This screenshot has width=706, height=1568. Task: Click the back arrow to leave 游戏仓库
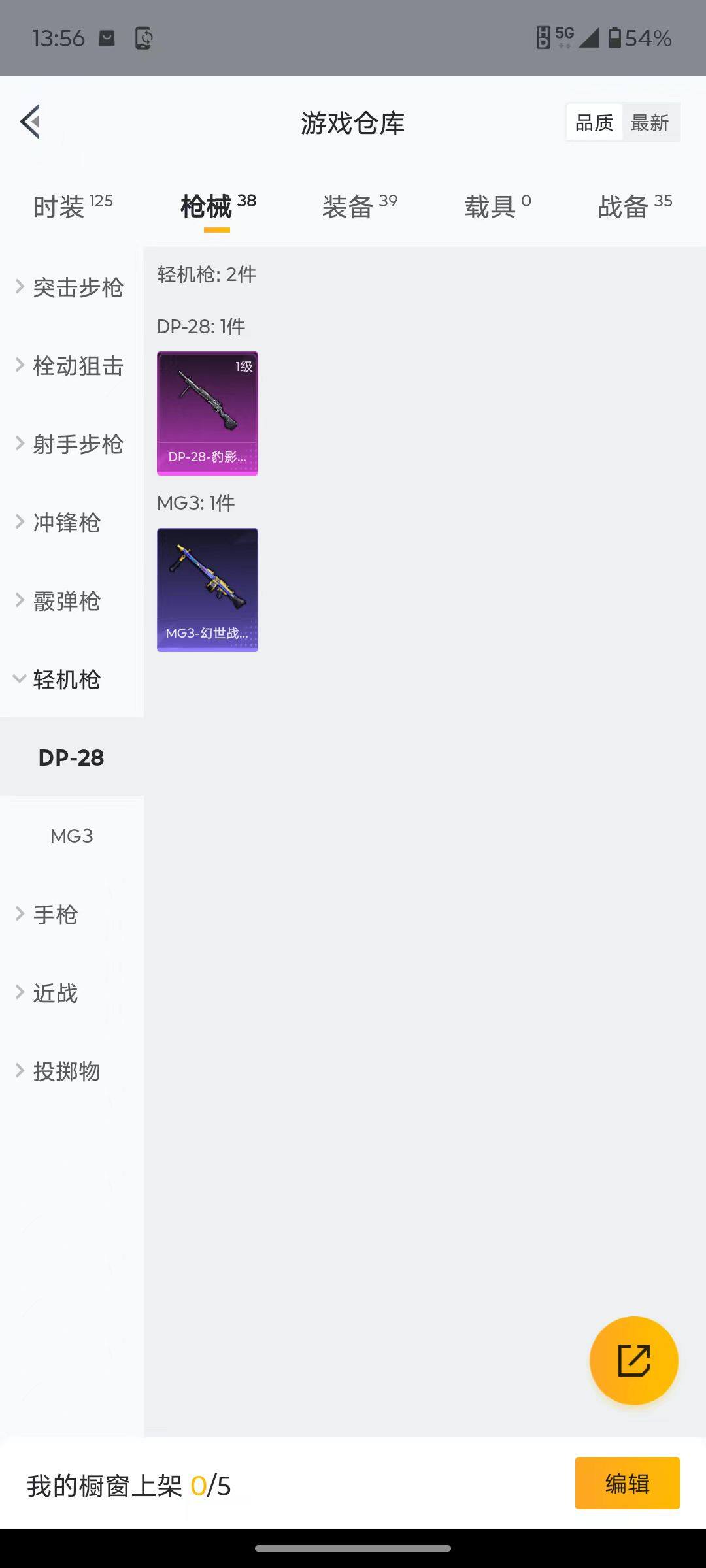click(29, 122)
